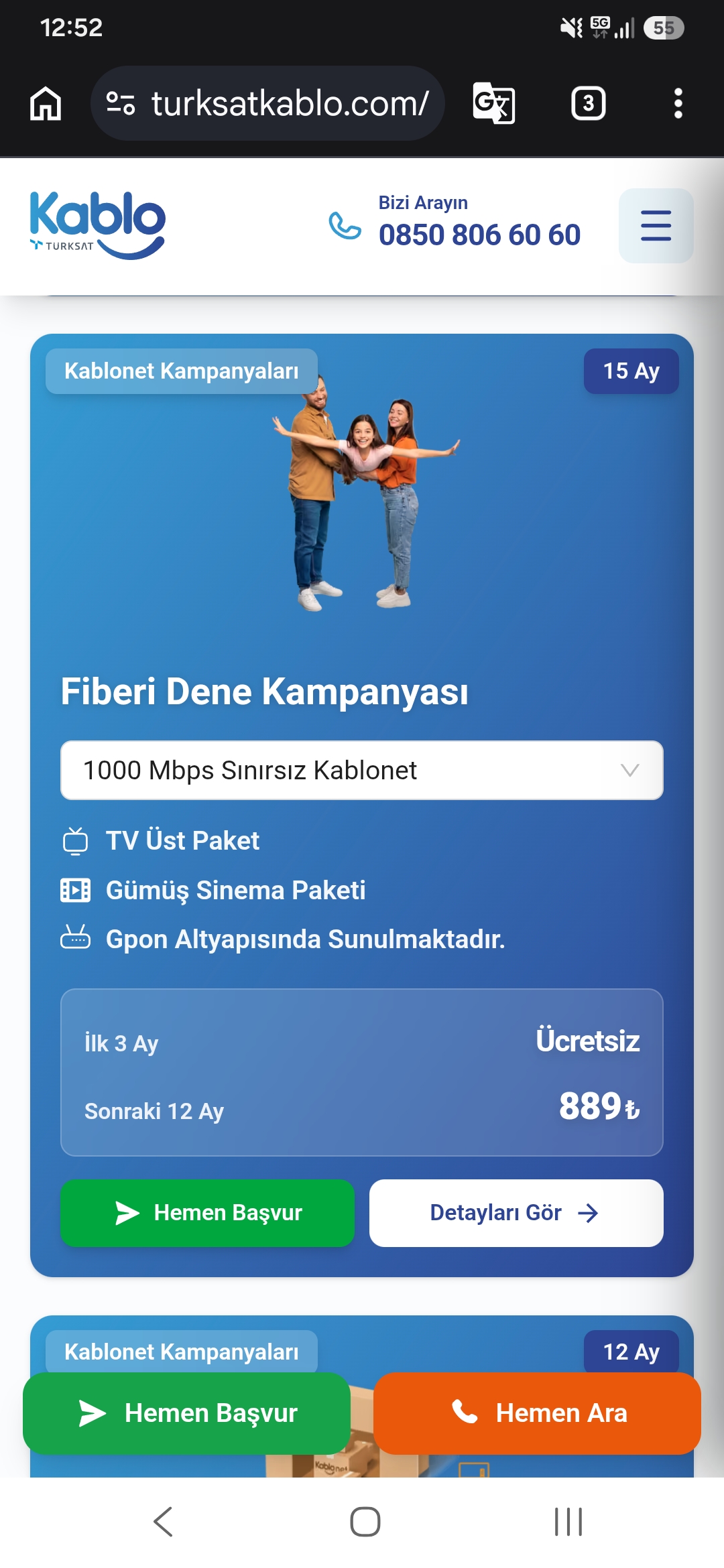Image resolution: width=724 pixels, height=1568 pixels.
Task: Tap the turksatkablo.com address bar
Action: click(x=267, y=103)
